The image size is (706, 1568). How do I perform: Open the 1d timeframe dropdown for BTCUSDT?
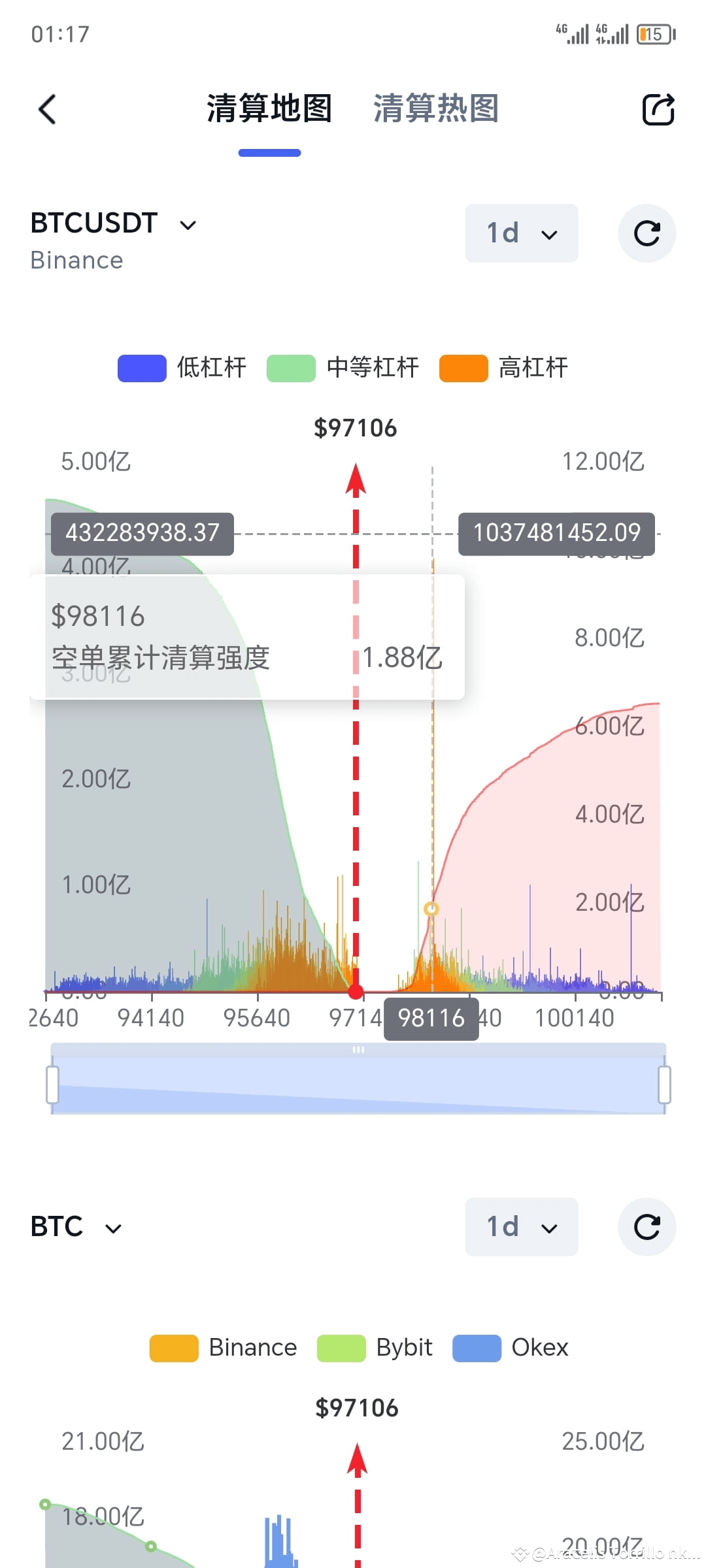521,233
